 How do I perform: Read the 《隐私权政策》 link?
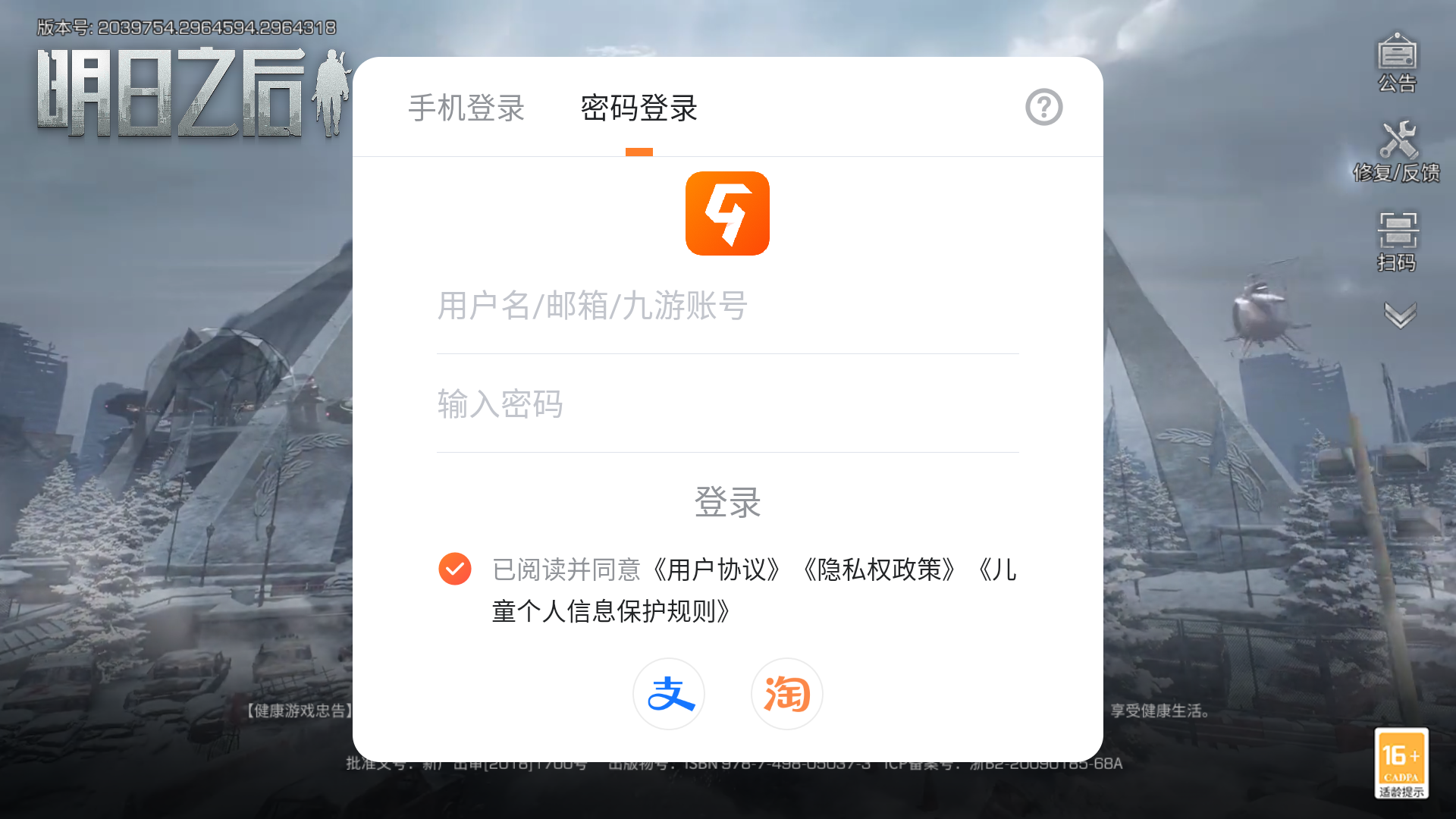[880, 570]
